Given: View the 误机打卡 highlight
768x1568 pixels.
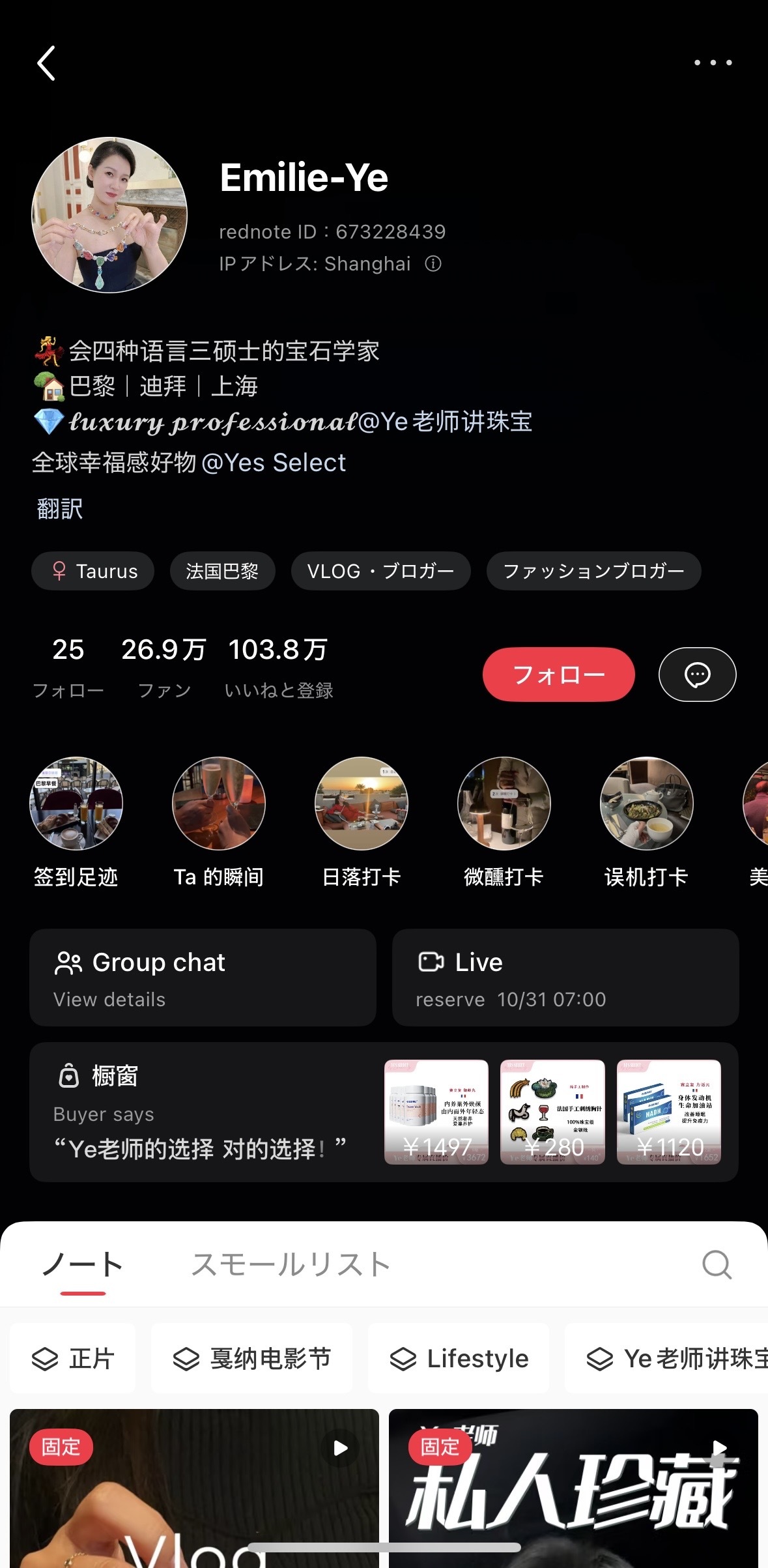Looking at the screenshot, I should point(646,804).
